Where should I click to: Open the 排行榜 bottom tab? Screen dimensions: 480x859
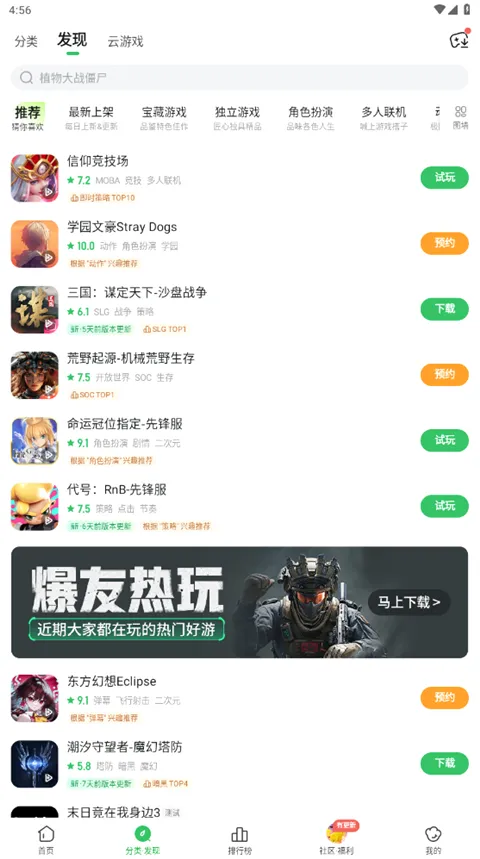239,840
